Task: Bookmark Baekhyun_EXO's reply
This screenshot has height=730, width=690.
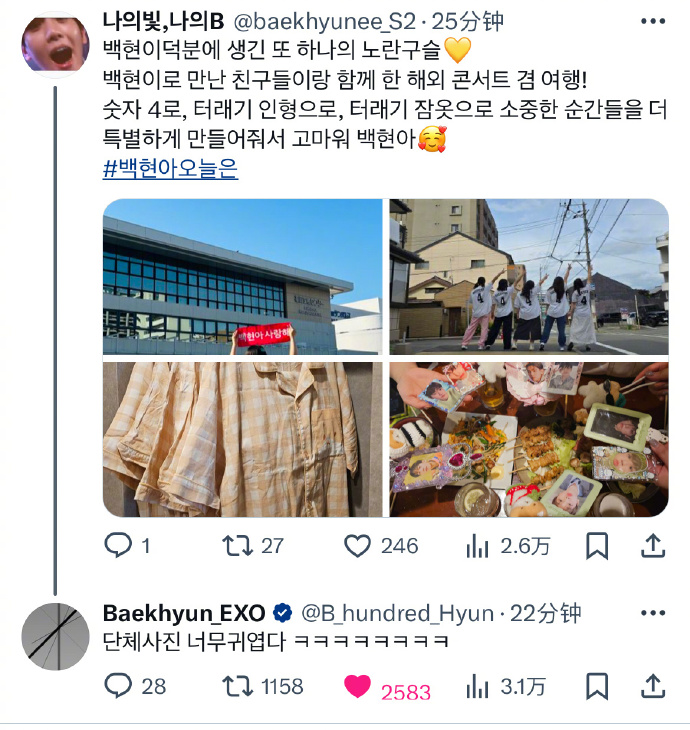Action: tap(597, 686)
